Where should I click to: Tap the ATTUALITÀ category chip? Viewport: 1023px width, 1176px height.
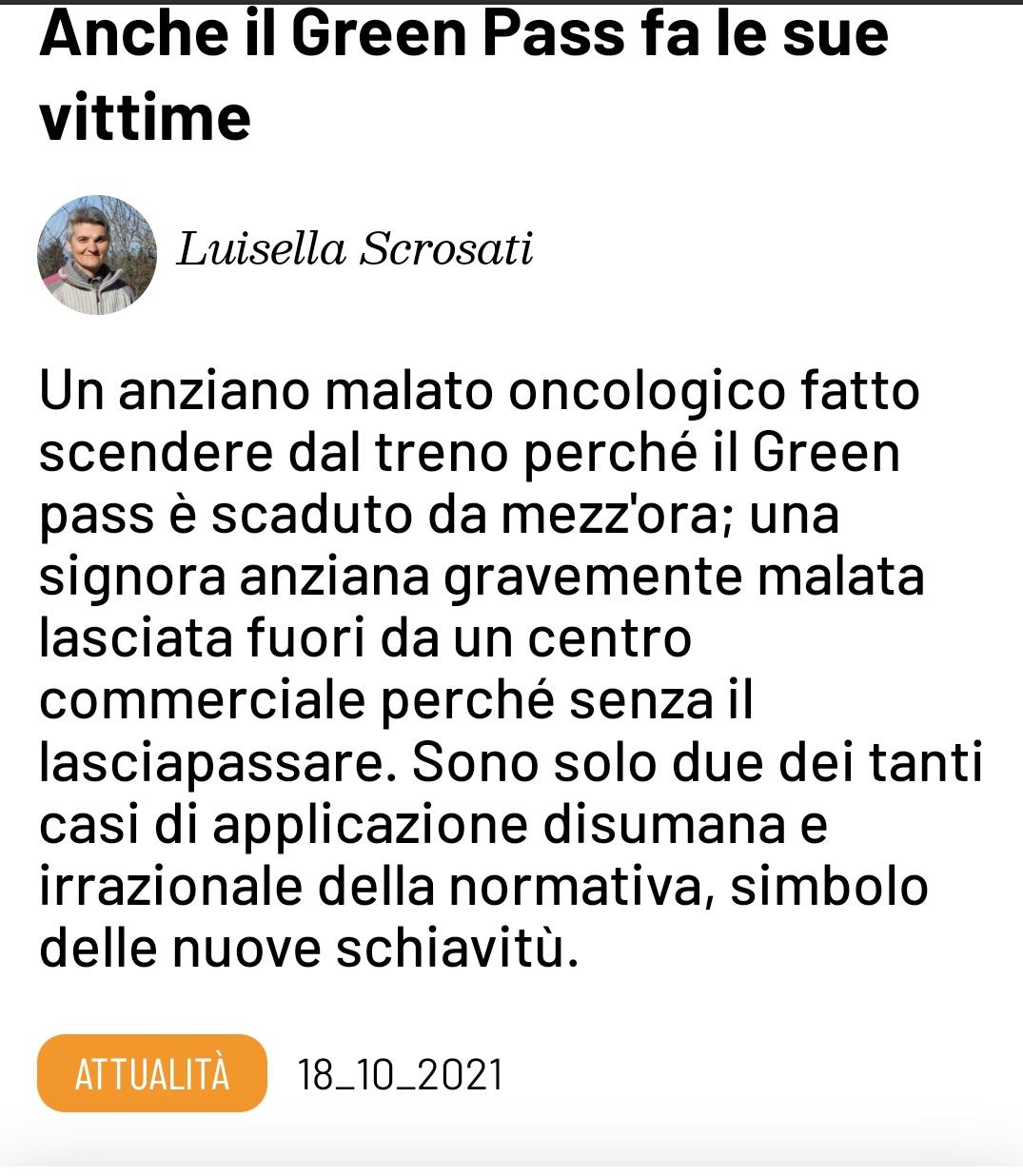[x=152, y=1073]
